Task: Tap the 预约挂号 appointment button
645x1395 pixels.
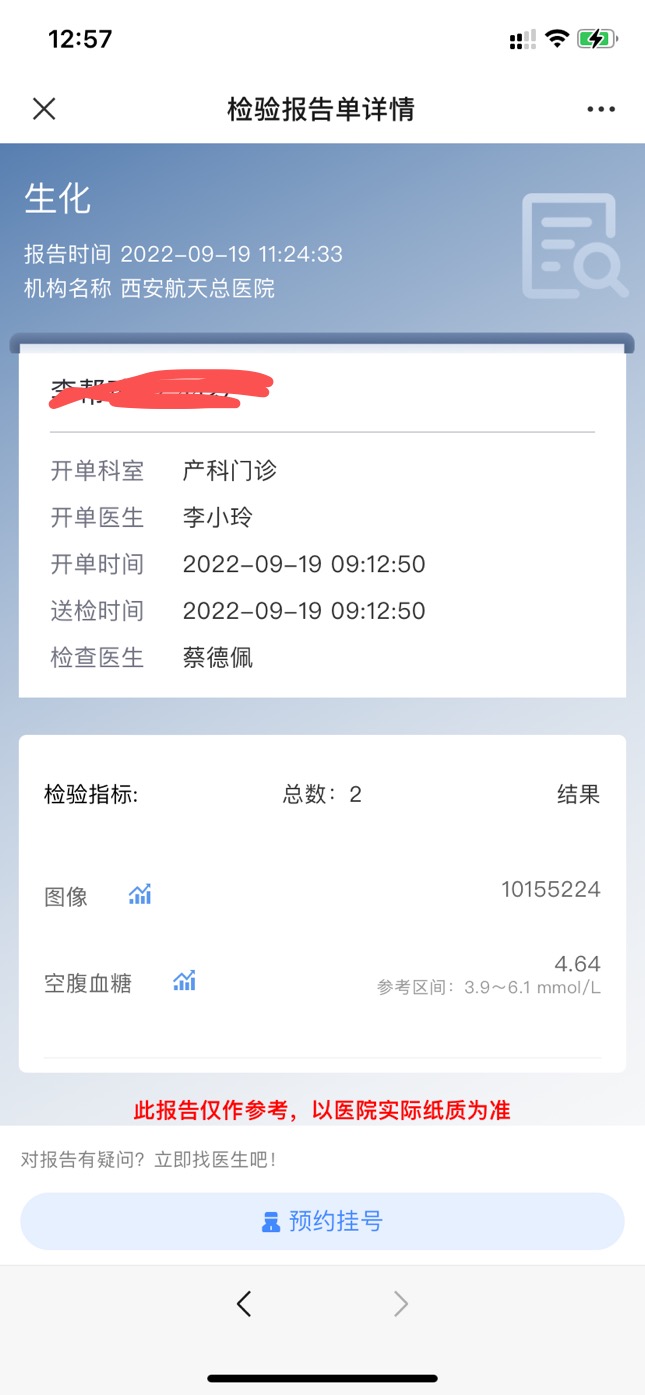Action: [x=322, y=1221]
